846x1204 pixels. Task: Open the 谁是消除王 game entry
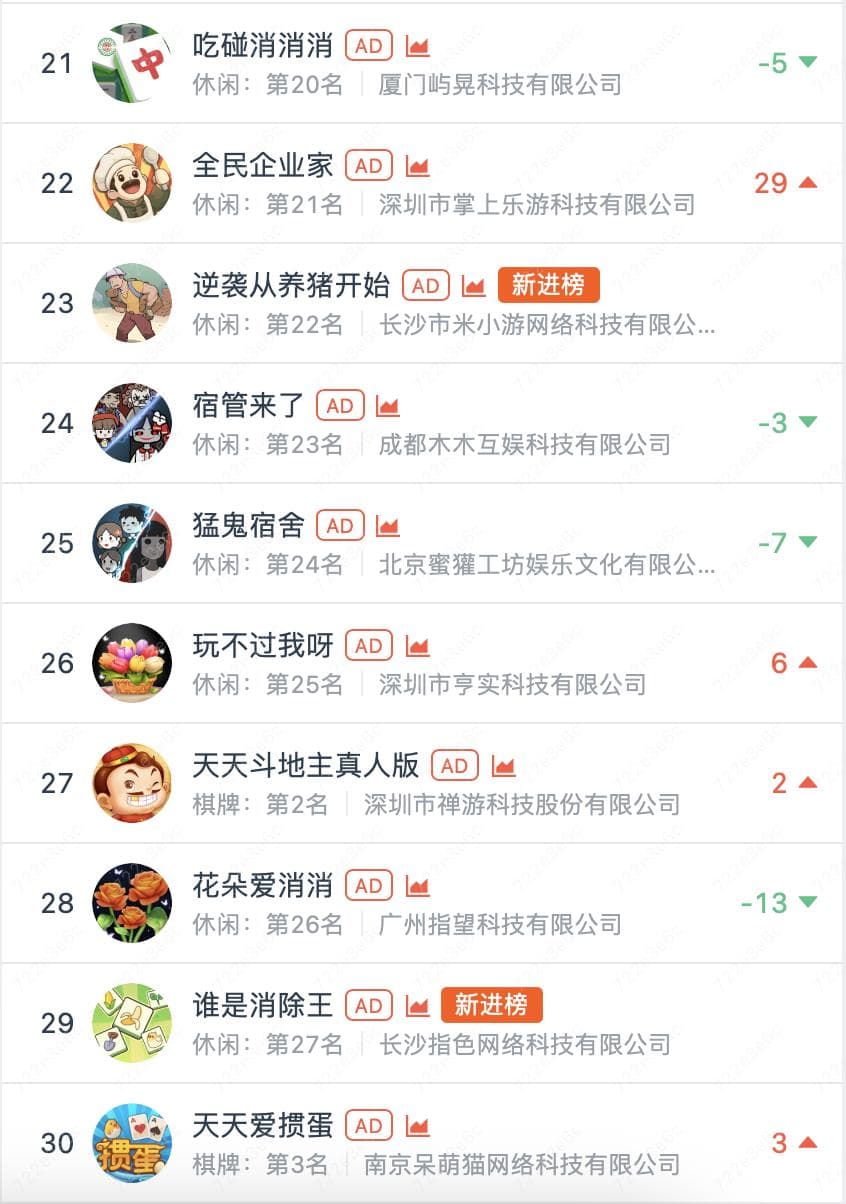[262, 1006]
